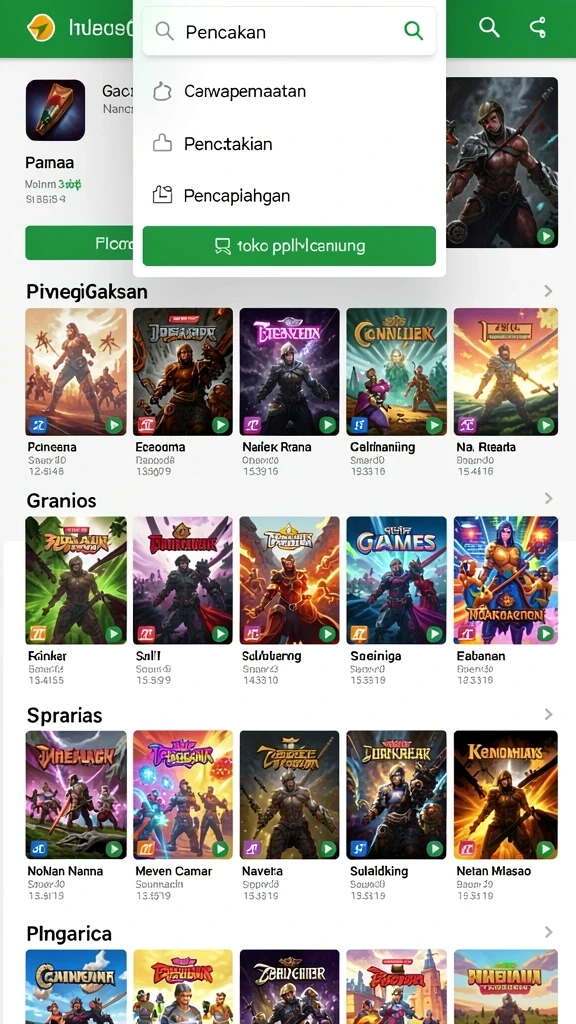Expand the Granios section arrow
This screenshot has width=576, height=1024.
pyautogui.click(x=548, y=499)
